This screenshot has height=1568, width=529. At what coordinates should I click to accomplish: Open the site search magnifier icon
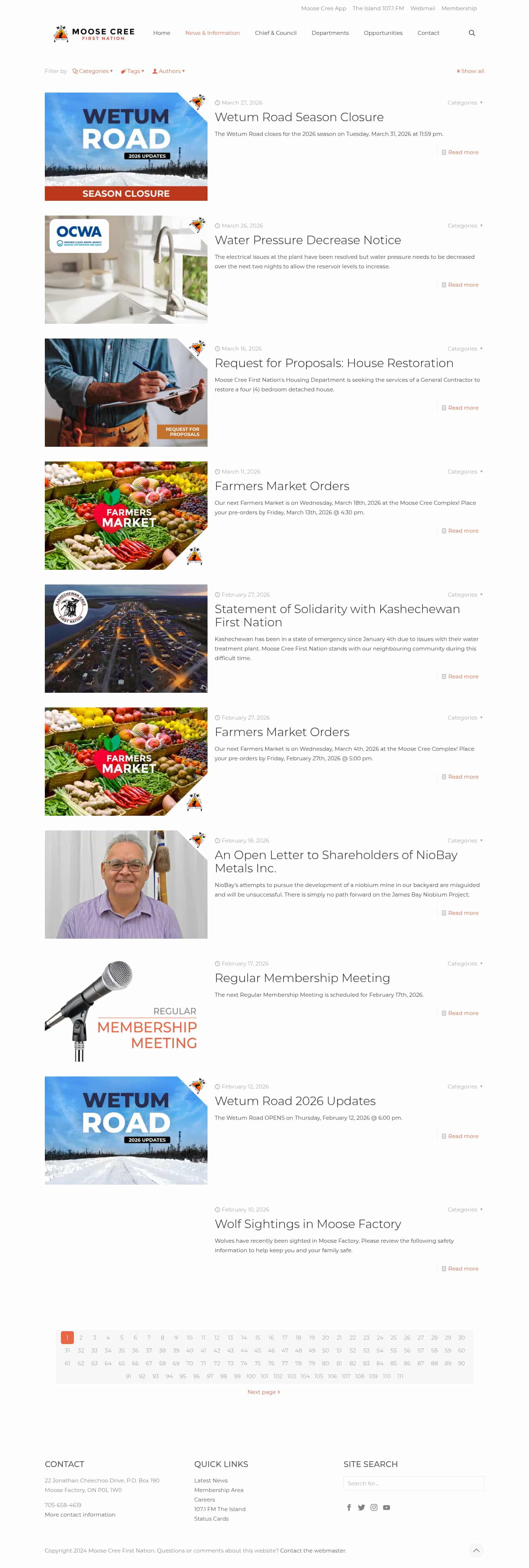click(472, 33)
